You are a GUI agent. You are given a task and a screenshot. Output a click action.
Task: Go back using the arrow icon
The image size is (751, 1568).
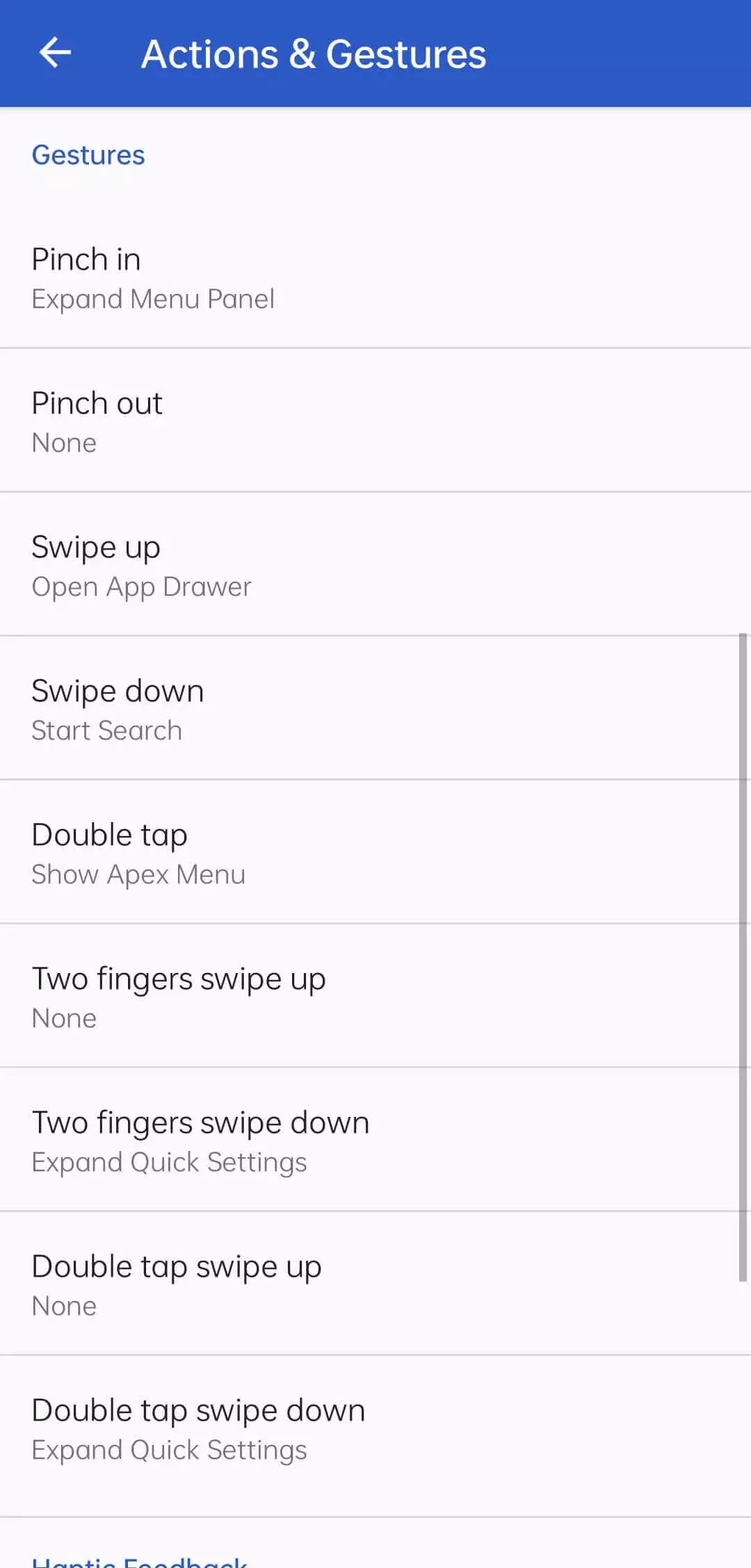click(55, 54)
